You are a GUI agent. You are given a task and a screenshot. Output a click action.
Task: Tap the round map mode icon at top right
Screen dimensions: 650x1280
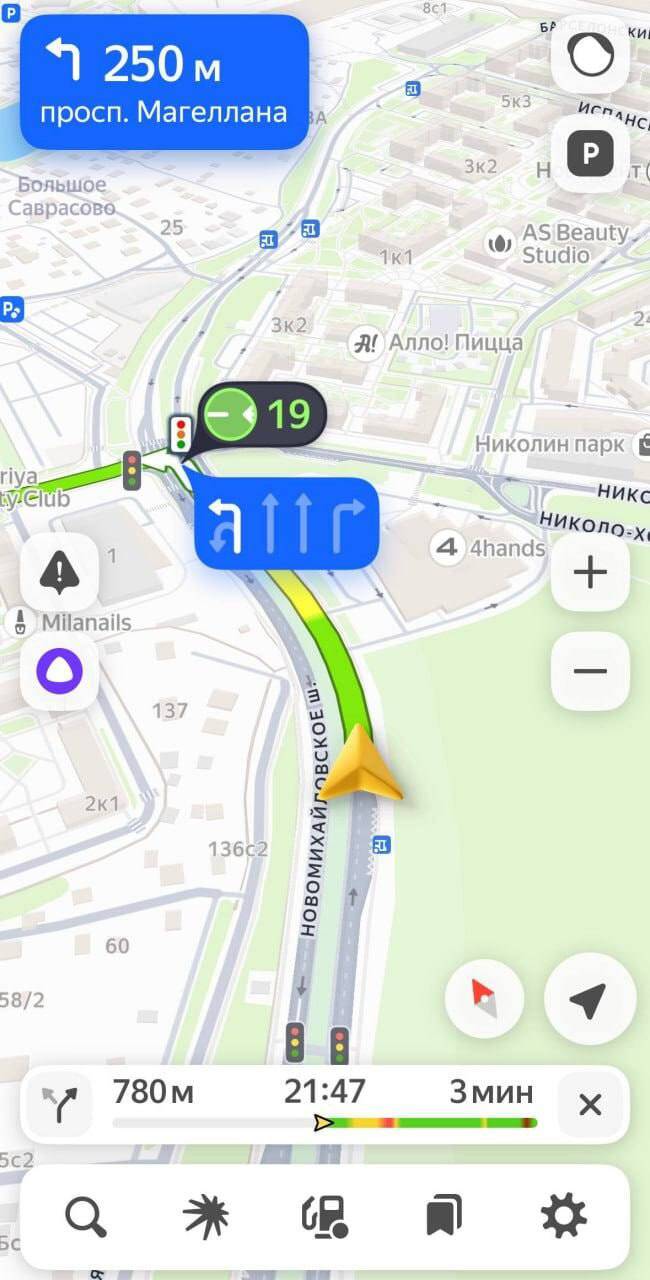pyautogui.click(x=590, y=57)
